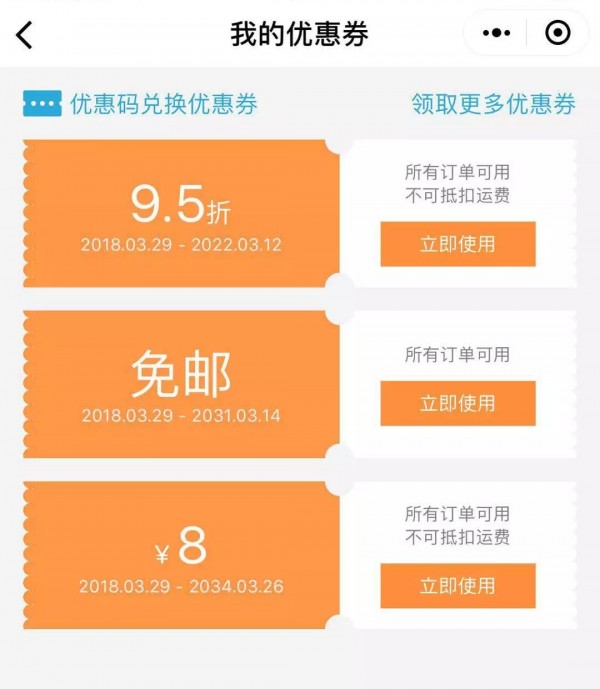
Task: Tap 领取更多优惠券 to get more coupons
Action: (493, 104)
